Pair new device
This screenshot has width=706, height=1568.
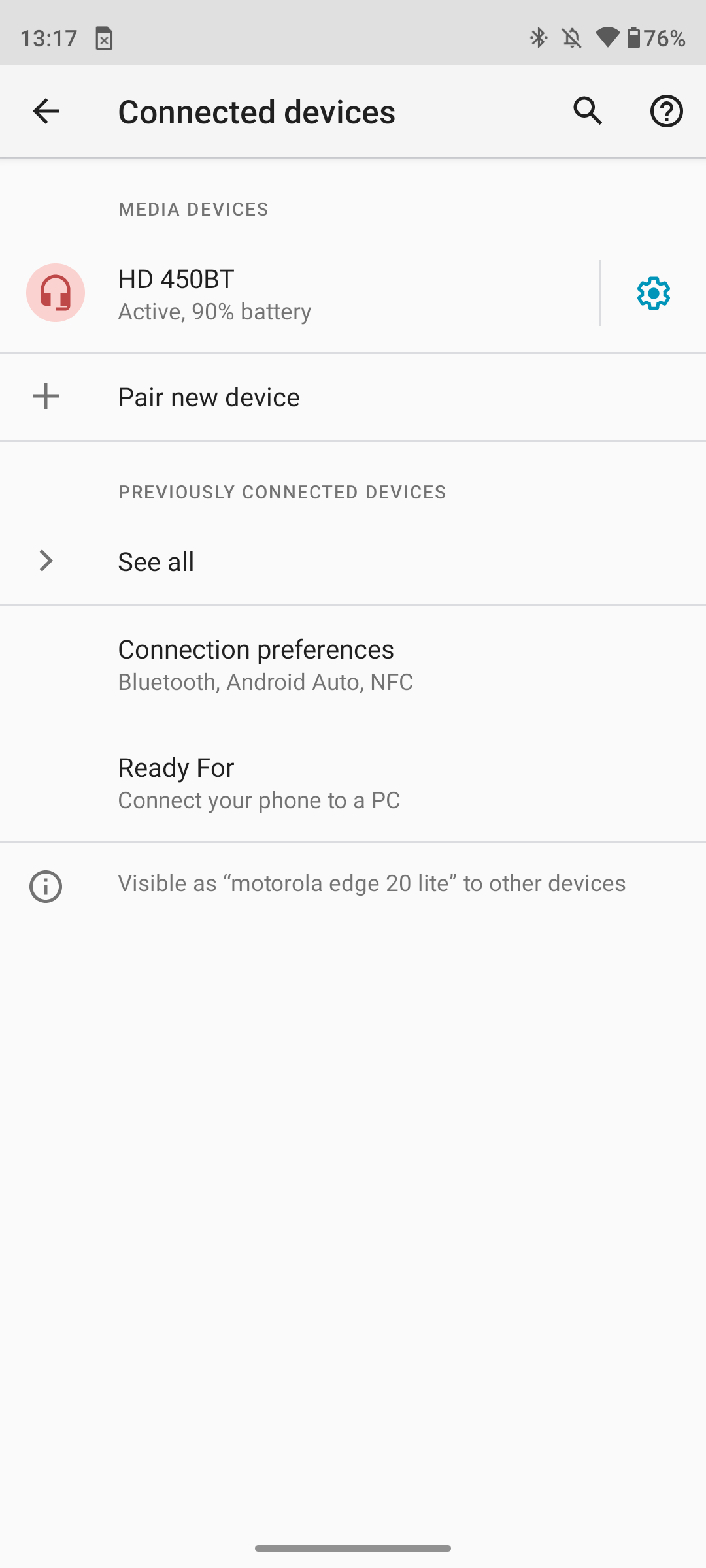(209, 397)
